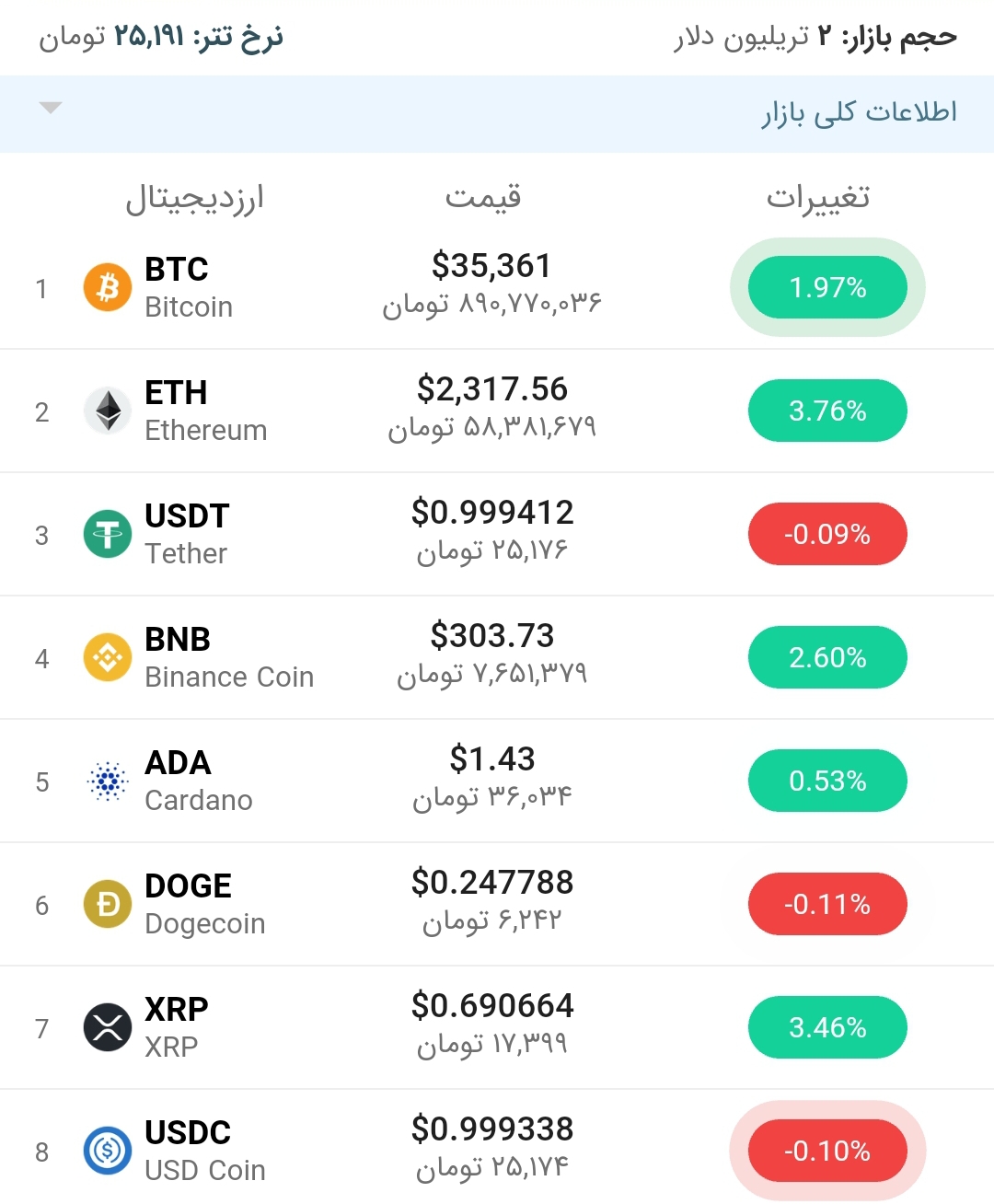Viewport: 994px width, 1204px height.
Task: Click ETH's green 3.76% change pill
Action: coord(826,411)
